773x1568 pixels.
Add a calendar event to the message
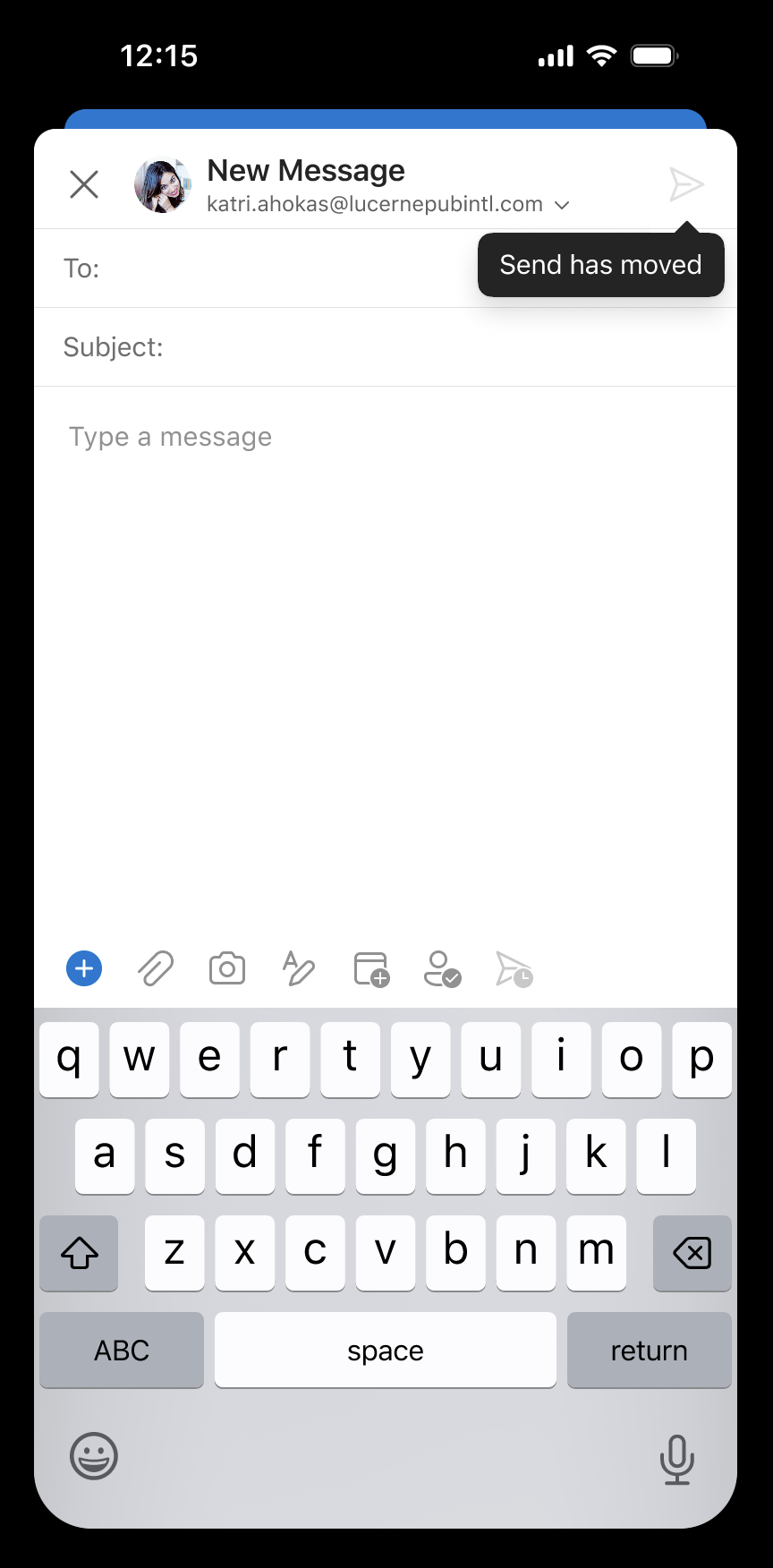(x=371, y=969)
